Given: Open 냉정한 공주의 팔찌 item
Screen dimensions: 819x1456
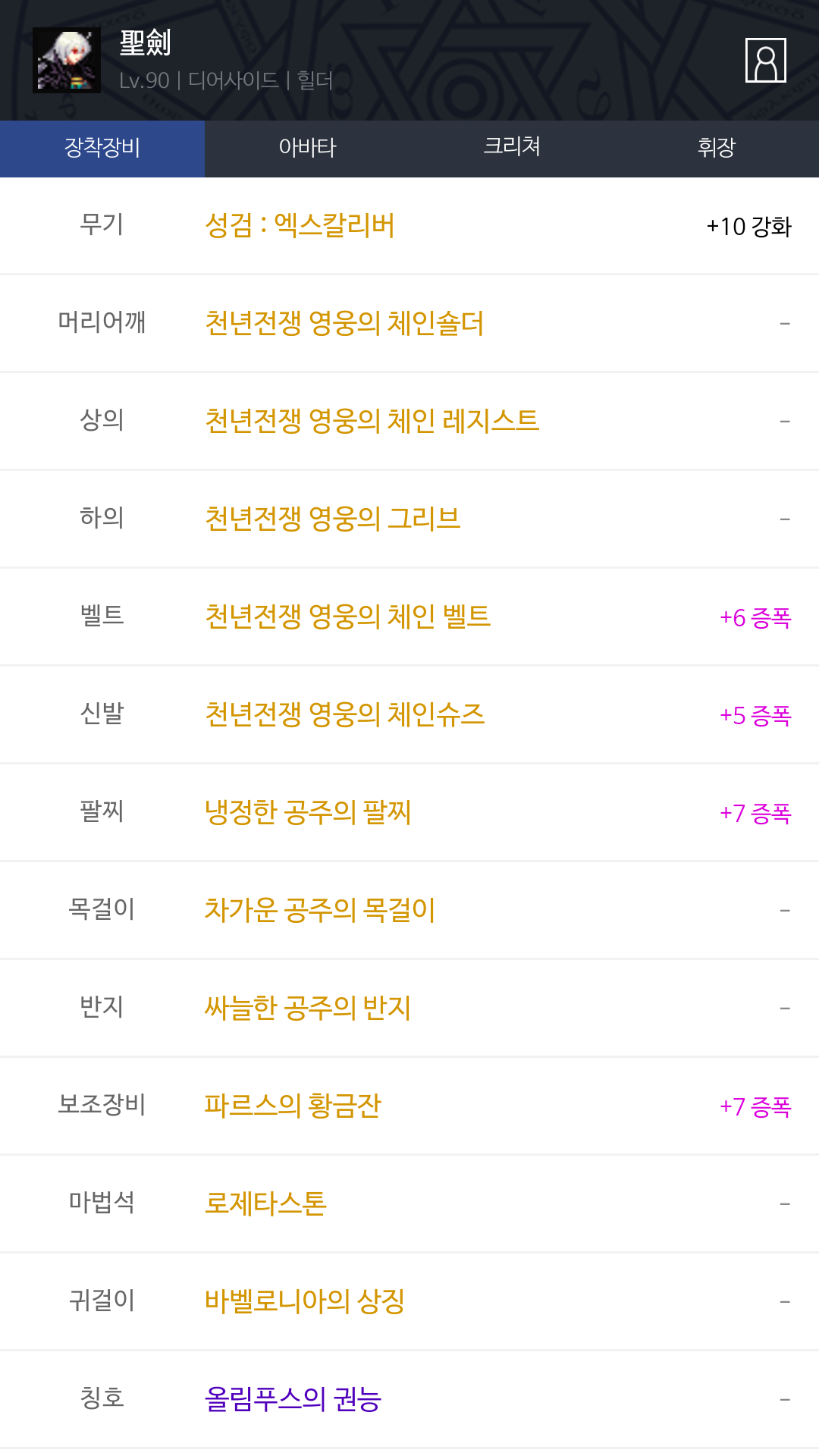Looking at the screenshot, I should click(x=308, y=812).
